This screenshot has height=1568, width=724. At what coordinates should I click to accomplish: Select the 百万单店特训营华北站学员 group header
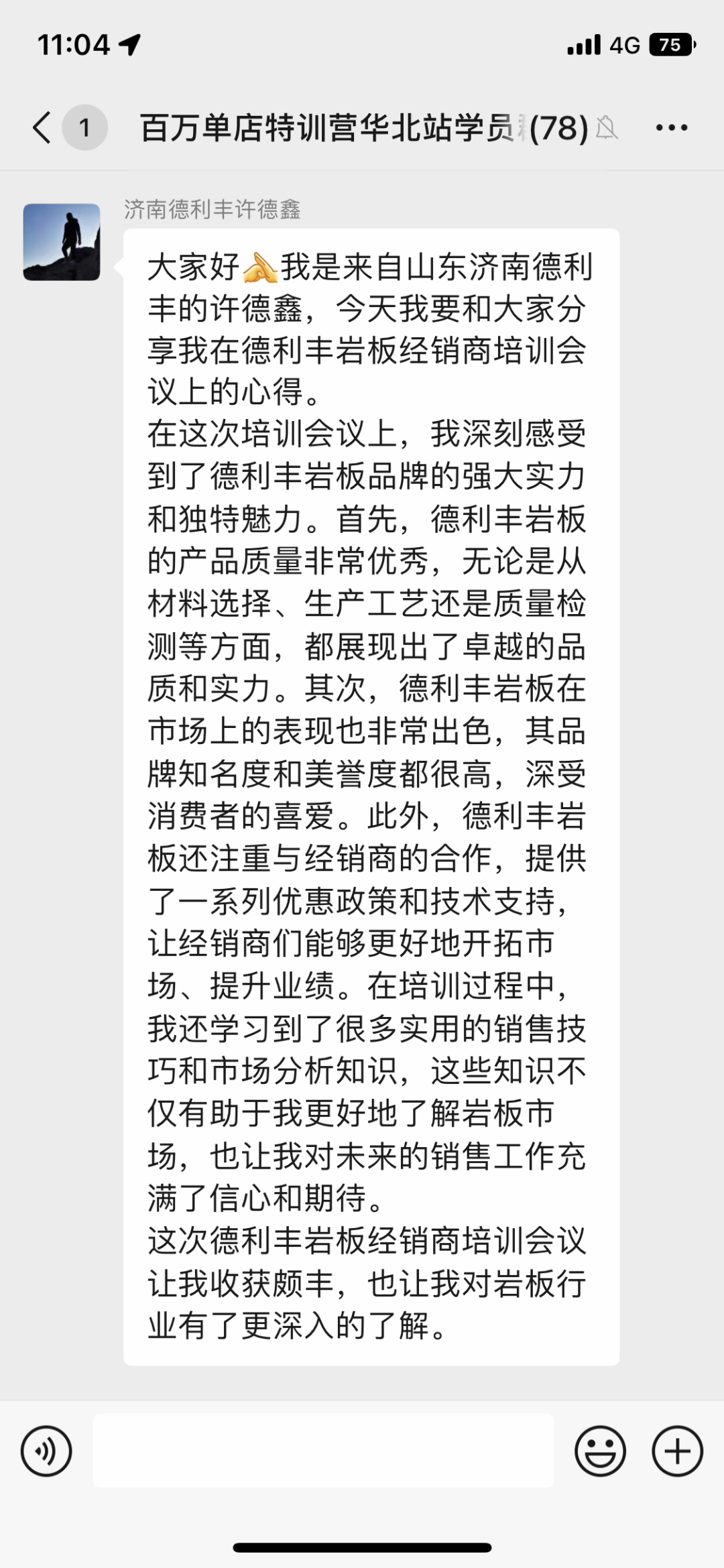pos(362,127)
